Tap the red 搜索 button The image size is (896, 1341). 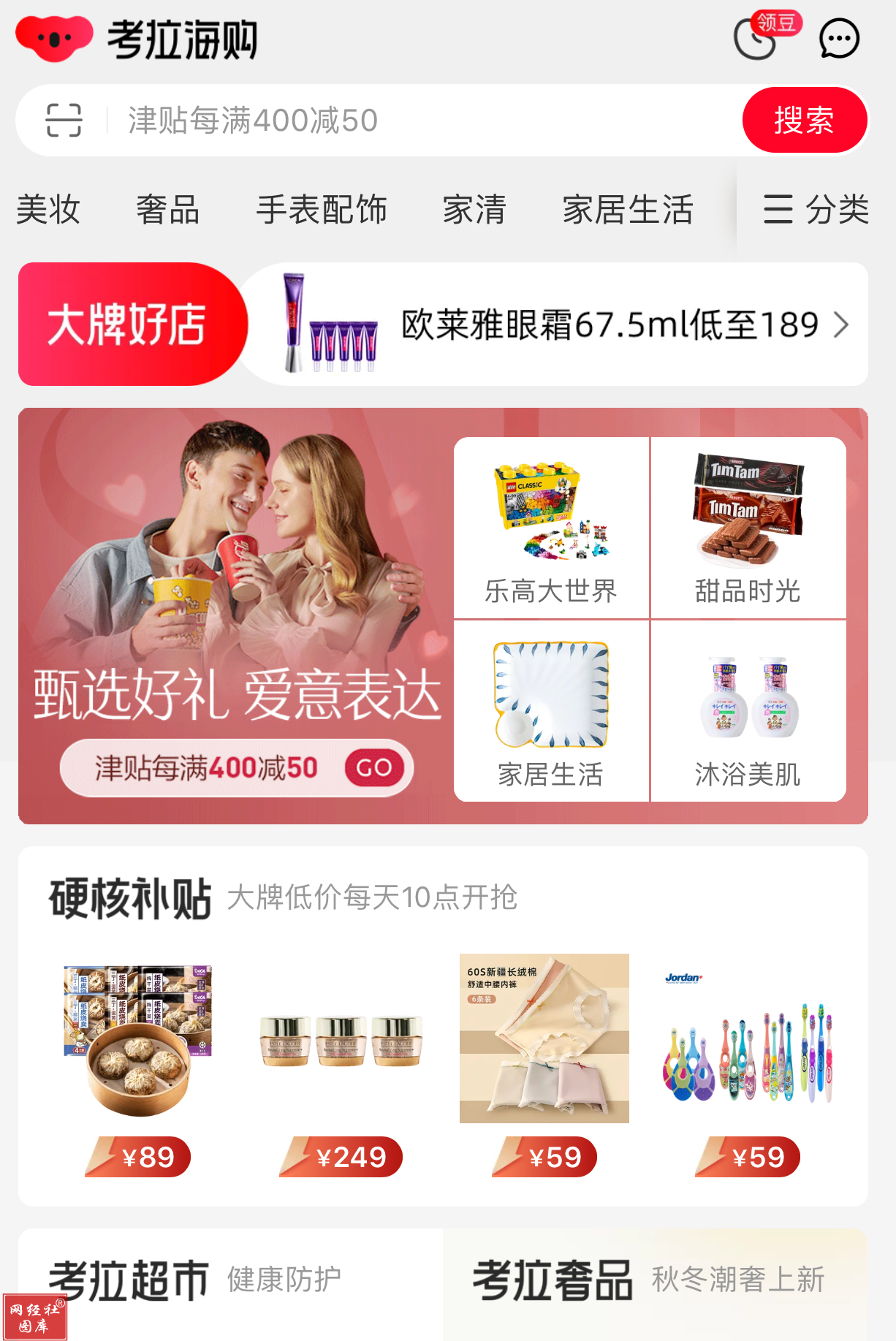click(x=804, y=120)
